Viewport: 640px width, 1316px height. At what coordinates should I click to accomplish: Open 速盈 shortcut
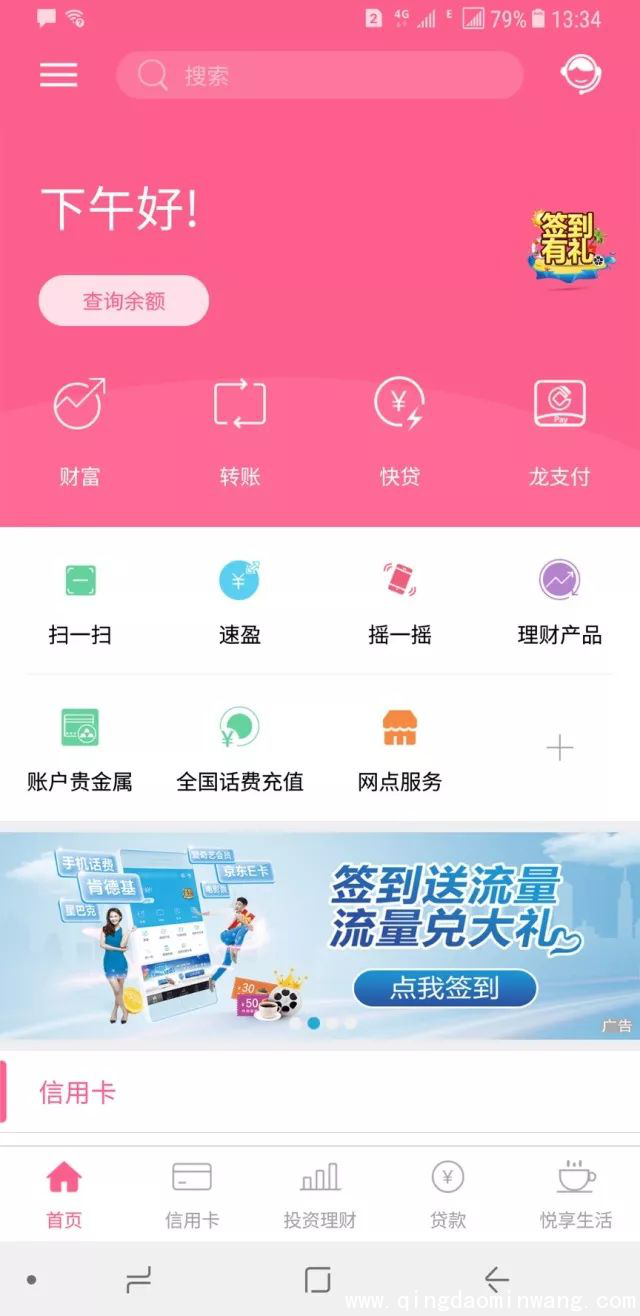240,602
